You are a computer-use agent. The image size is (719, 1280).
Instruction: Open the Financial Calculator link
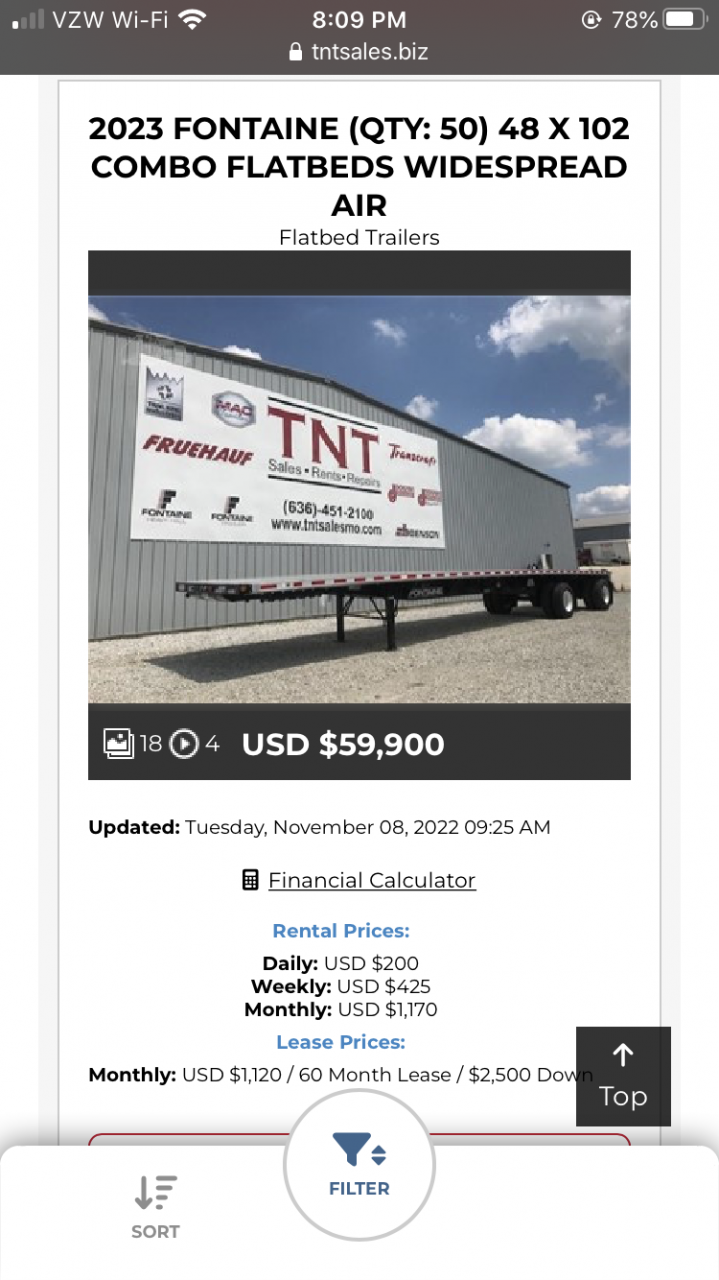371,880
